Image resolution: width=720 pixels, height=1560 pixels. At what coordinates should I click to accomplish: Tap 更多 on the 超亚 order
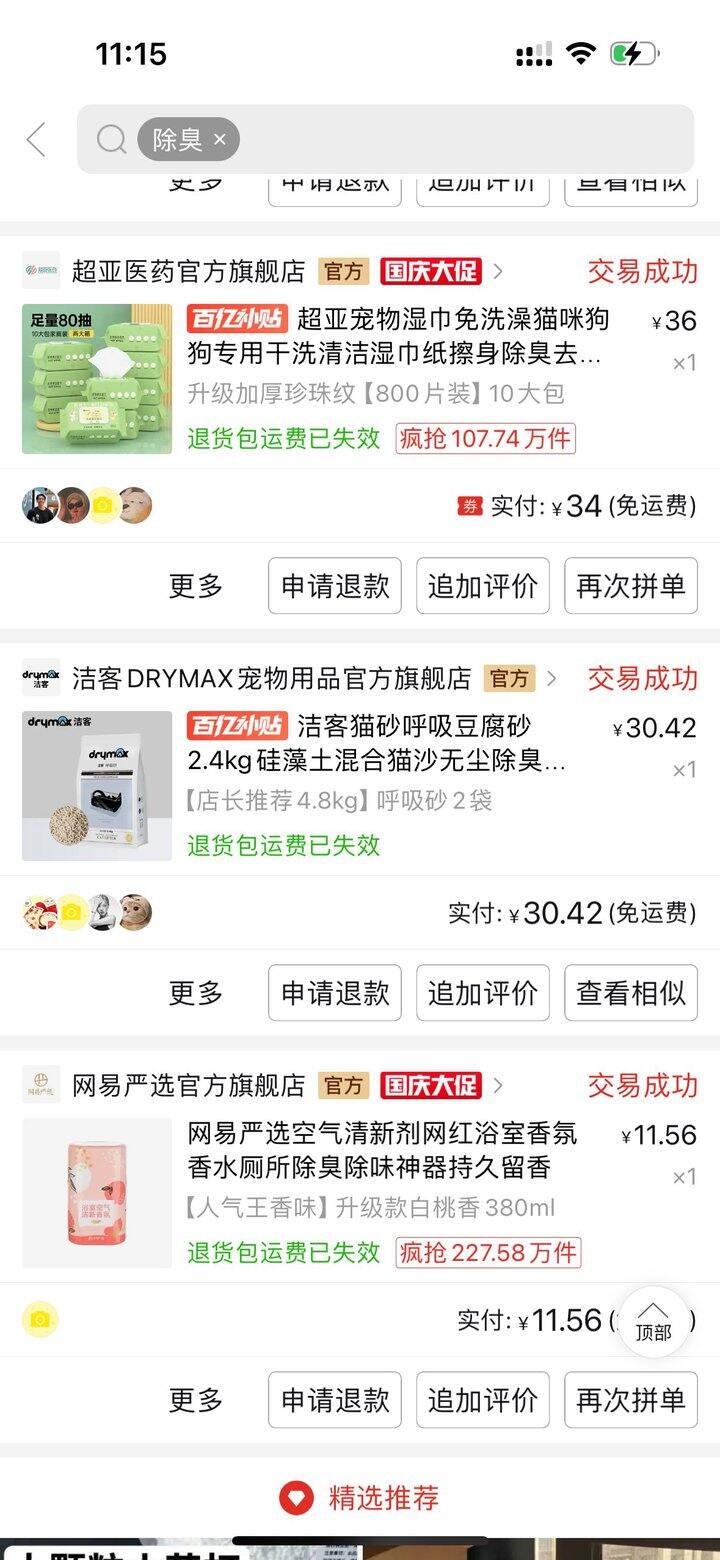pos(196,586)
